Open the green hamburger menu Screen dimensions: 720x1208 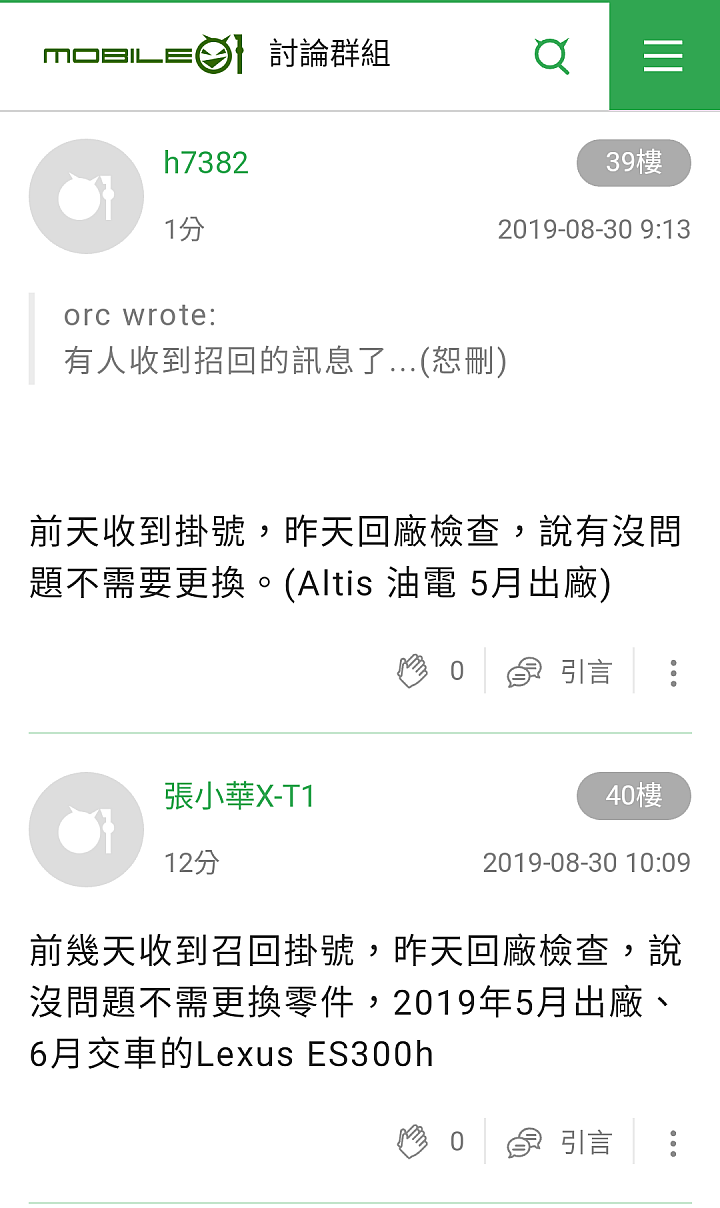663,55
